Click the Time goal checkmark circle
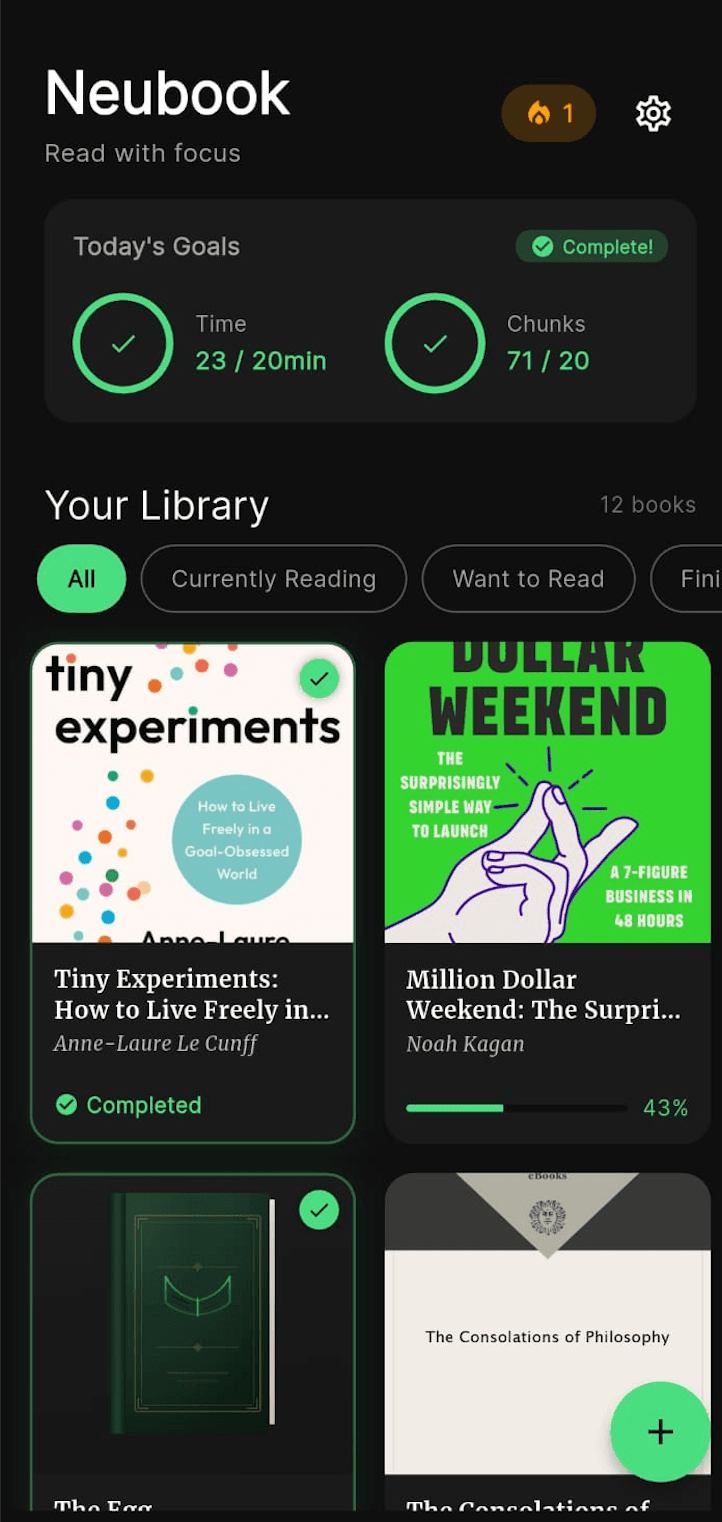 click(x=123, y=343)
